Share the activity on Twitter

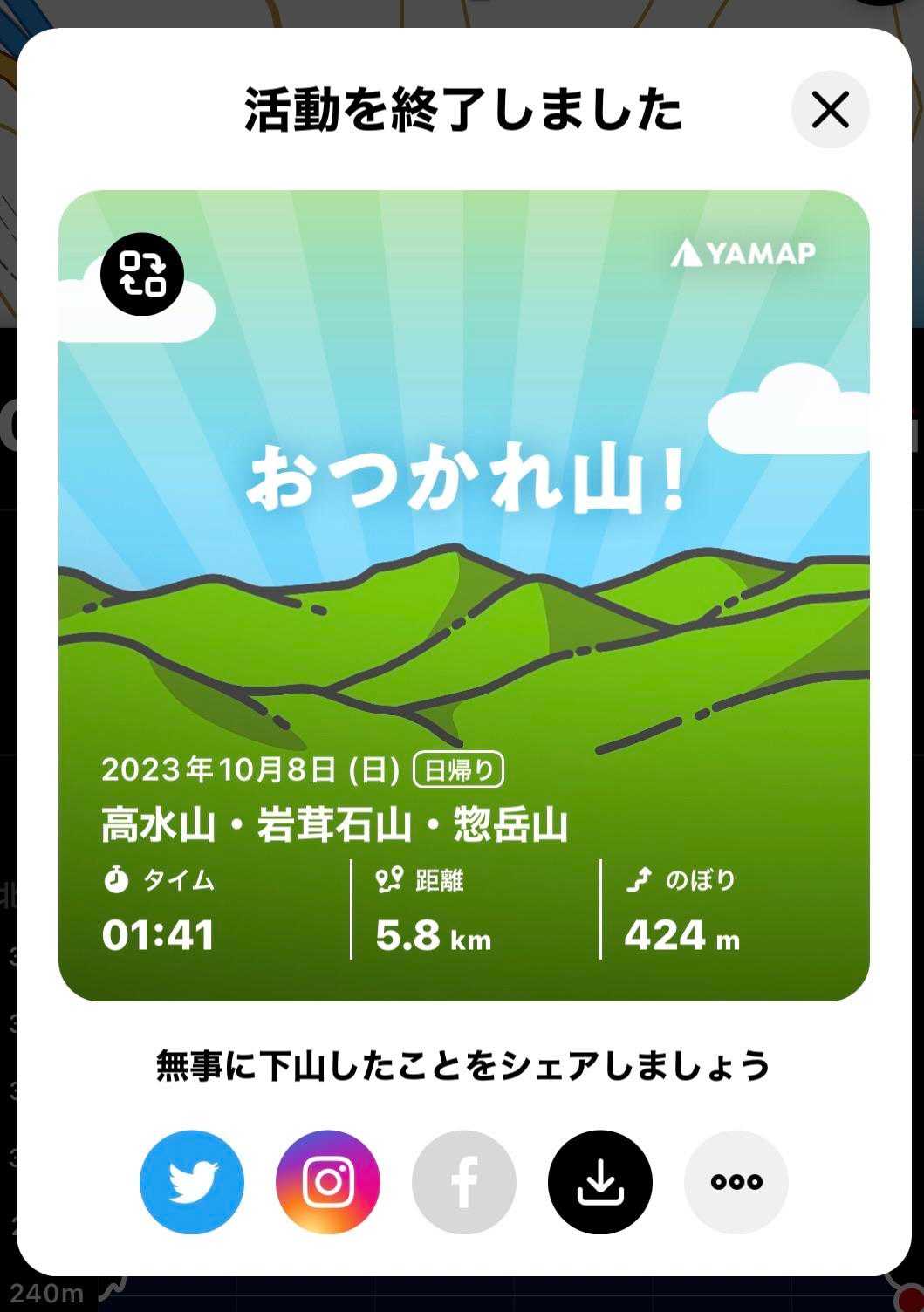(x=192, y=1182)
